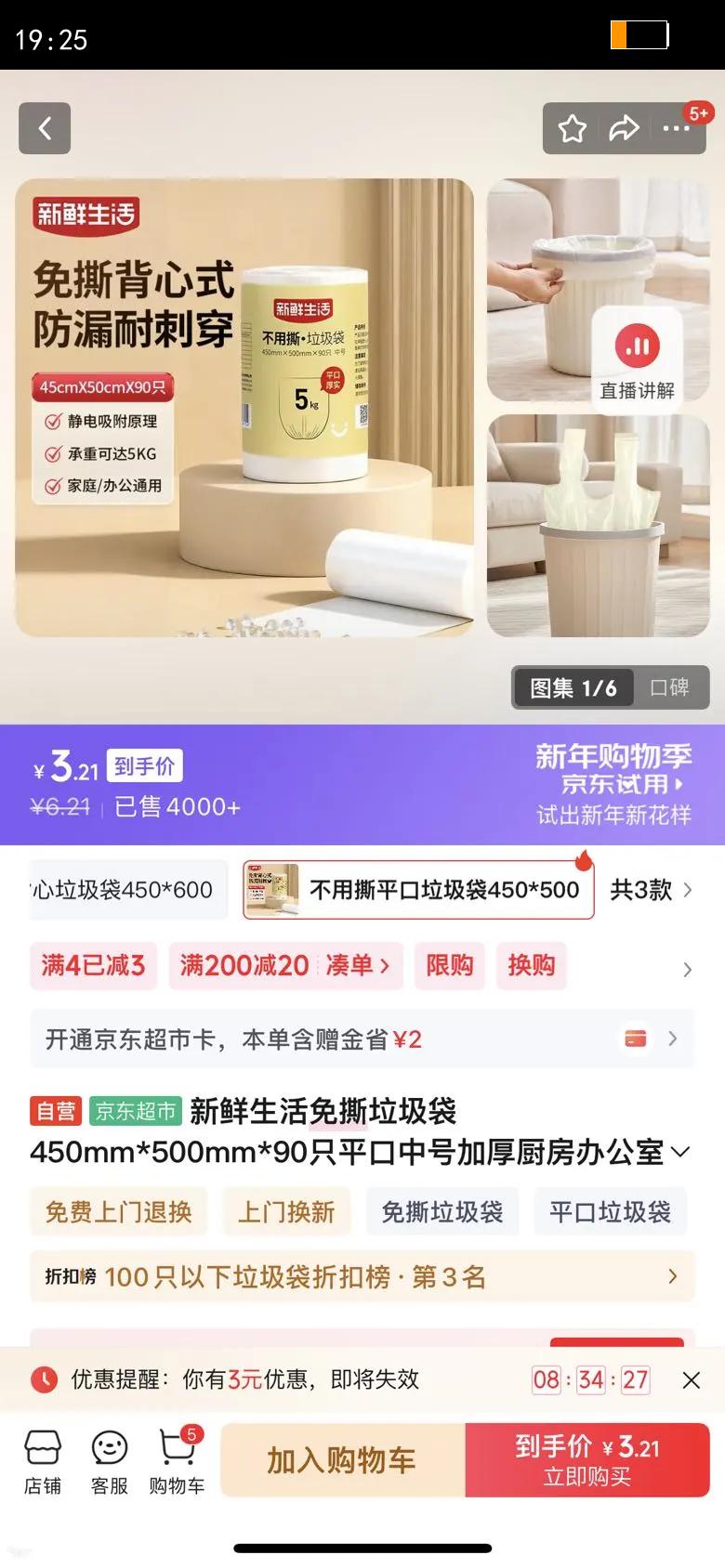Screen dimensions: 725x1568
Task: Favorite this product with the star icon
Action: point(571,129)
